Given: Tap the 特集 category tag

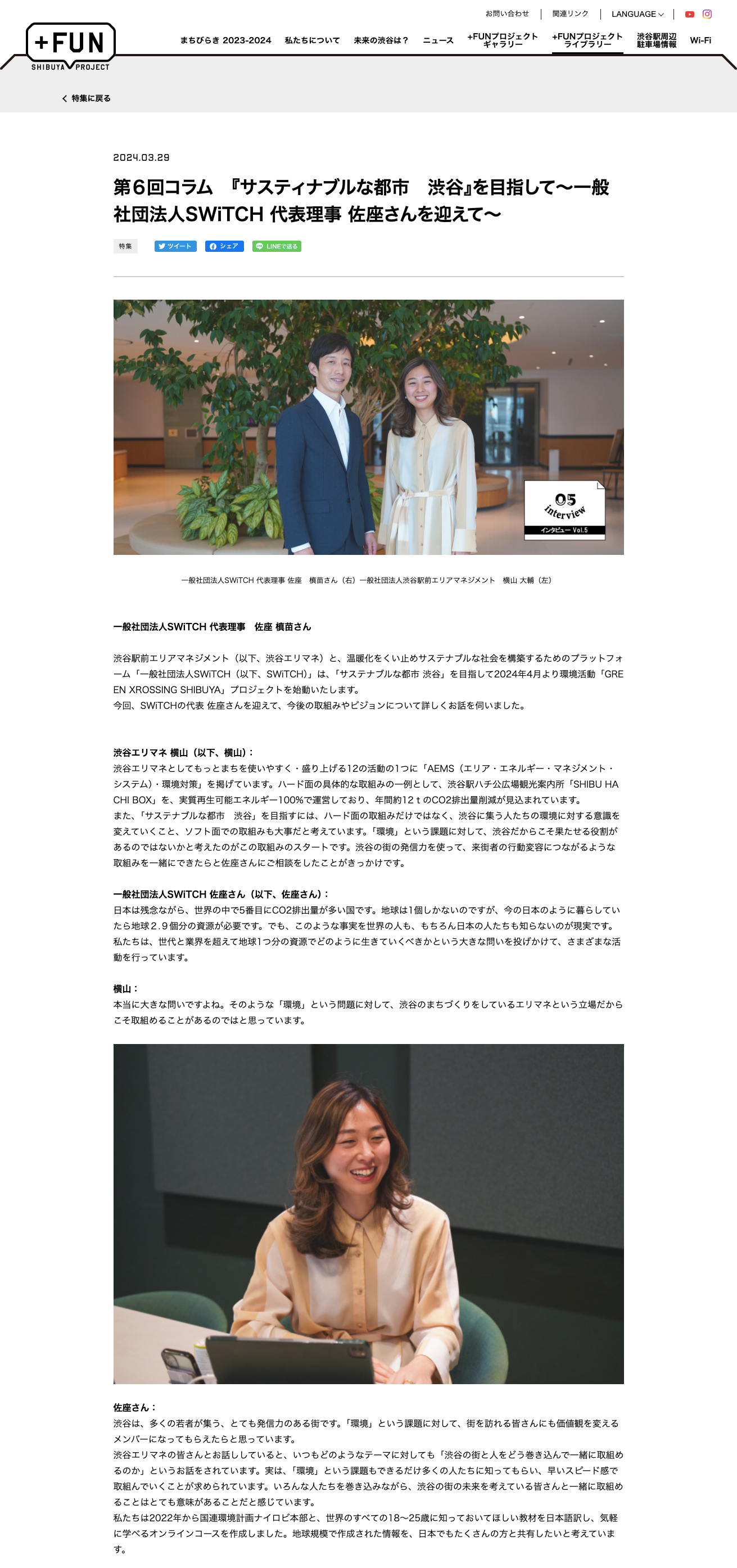Looking at the screenshot, I should pyautogui.click(x=125, y=246).
